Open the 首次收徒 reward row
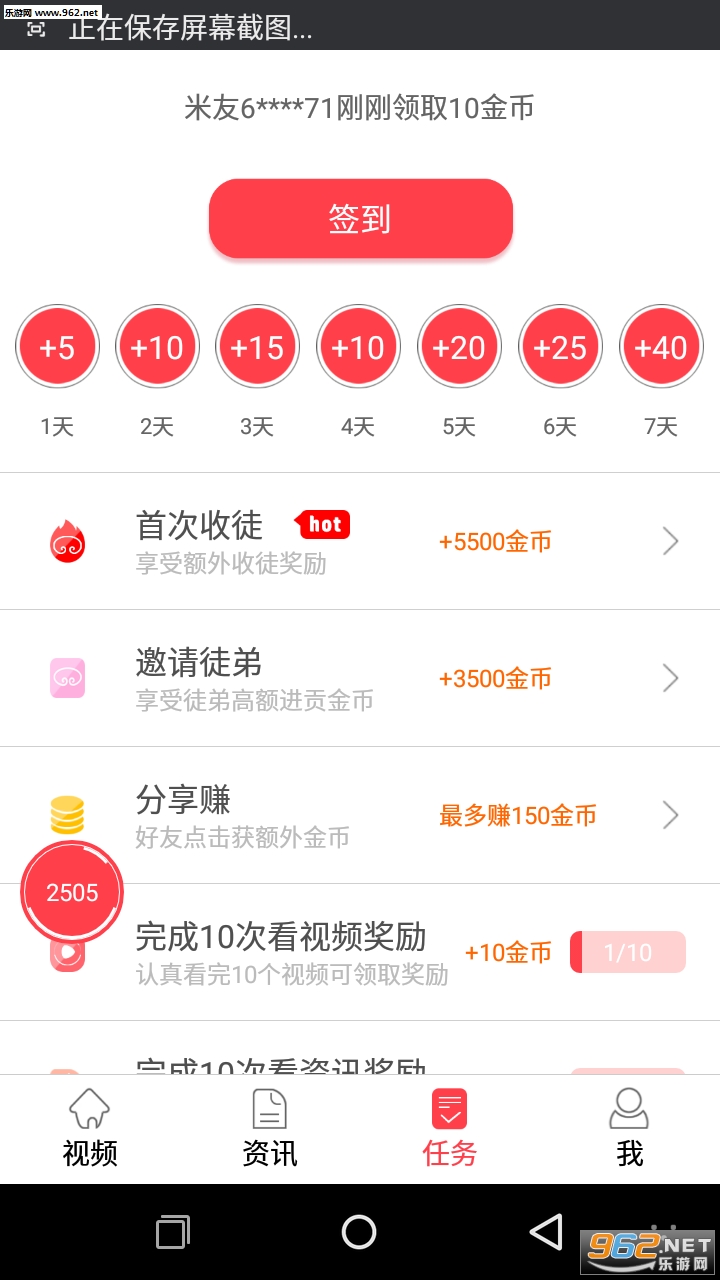Viewport: 720px width, 1280px height. pyautogui.click(x=360, y=541)
